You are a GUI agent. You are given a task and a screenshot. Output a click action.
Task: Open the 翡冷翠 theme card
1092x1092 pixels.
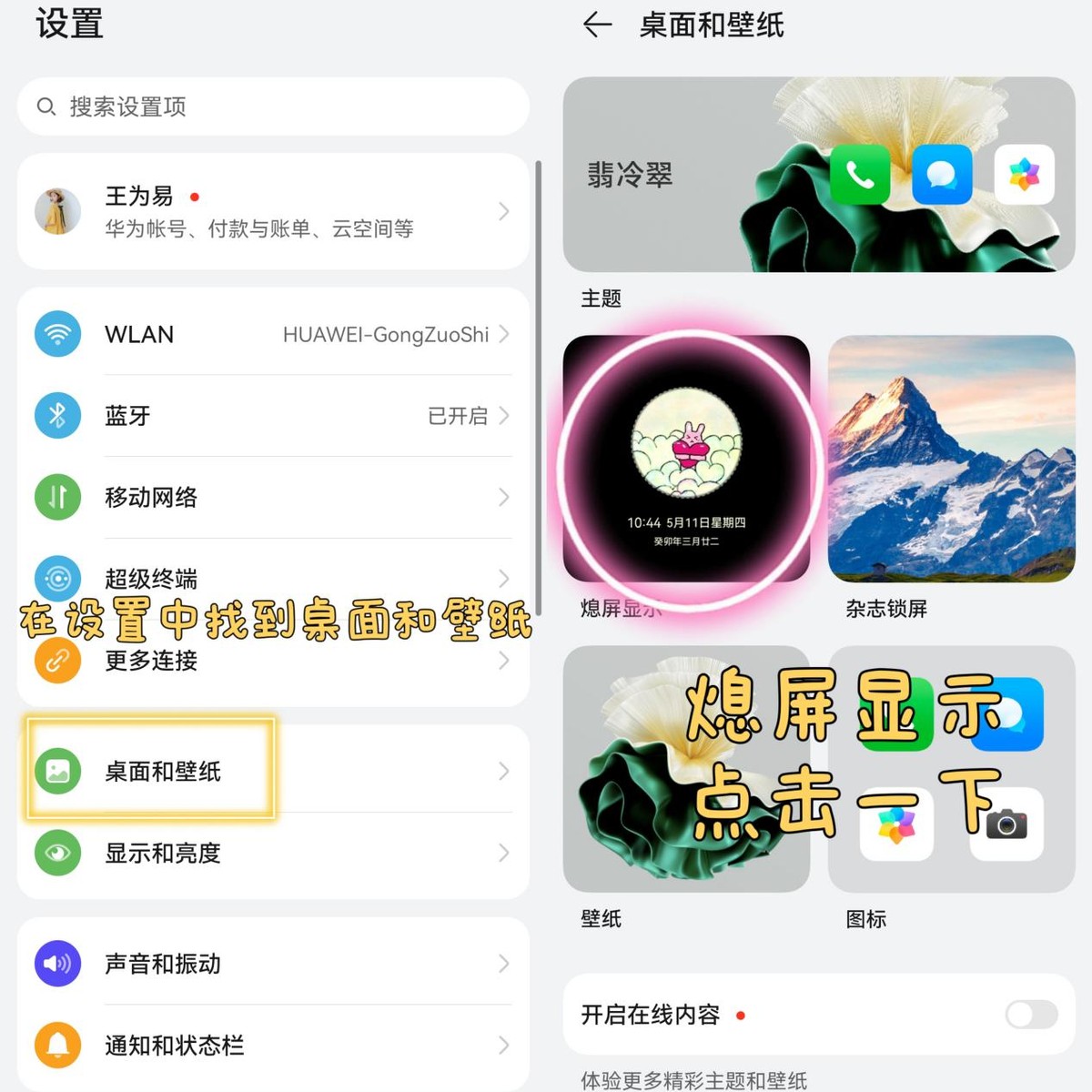tap(819, 175)
